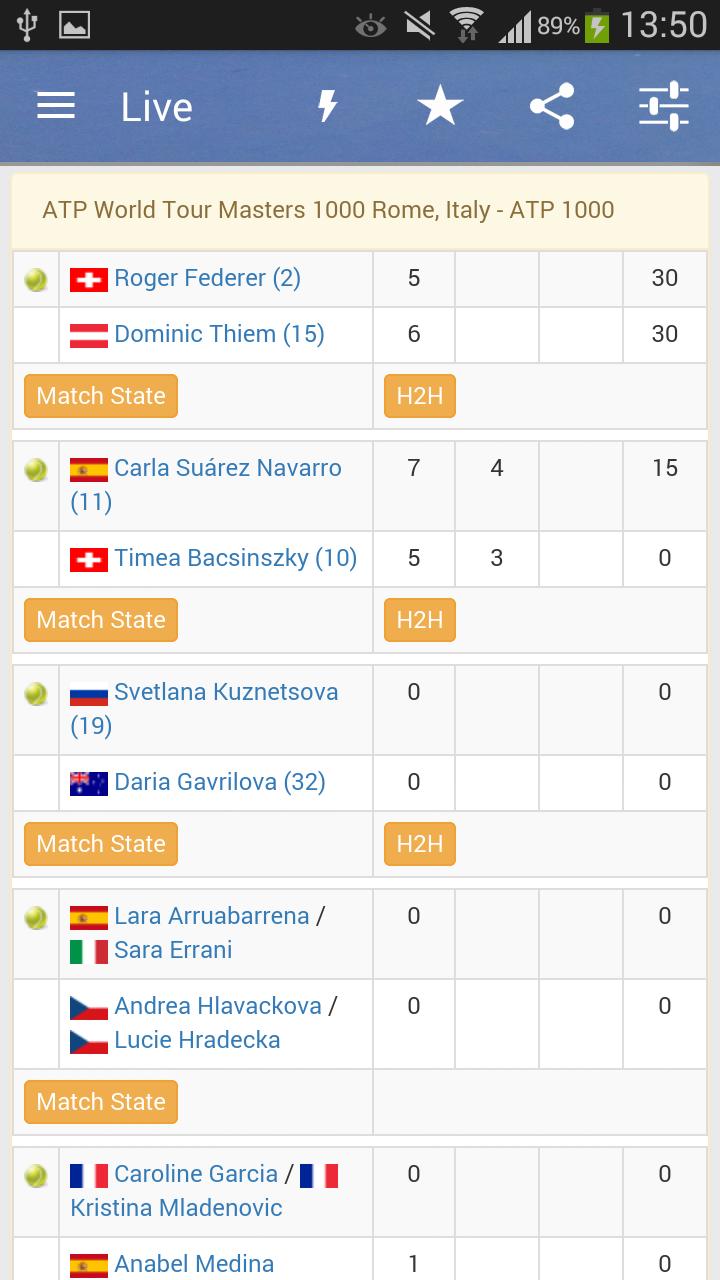
Task: Click Match State under the Kuznetsova match
Action: [x=100, y=844]
